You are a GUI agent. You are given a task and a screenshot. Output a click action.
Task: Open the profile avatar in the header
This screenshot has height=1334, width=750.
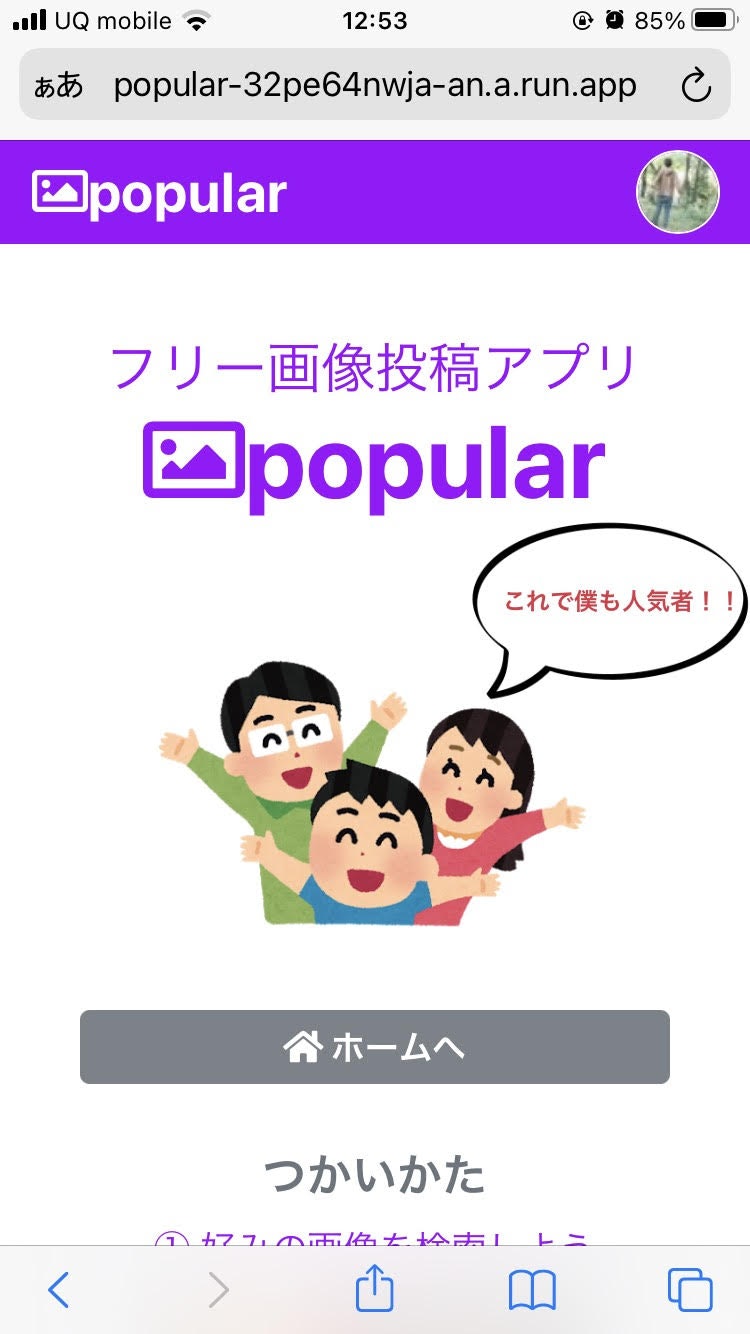(x=677, y=192)
